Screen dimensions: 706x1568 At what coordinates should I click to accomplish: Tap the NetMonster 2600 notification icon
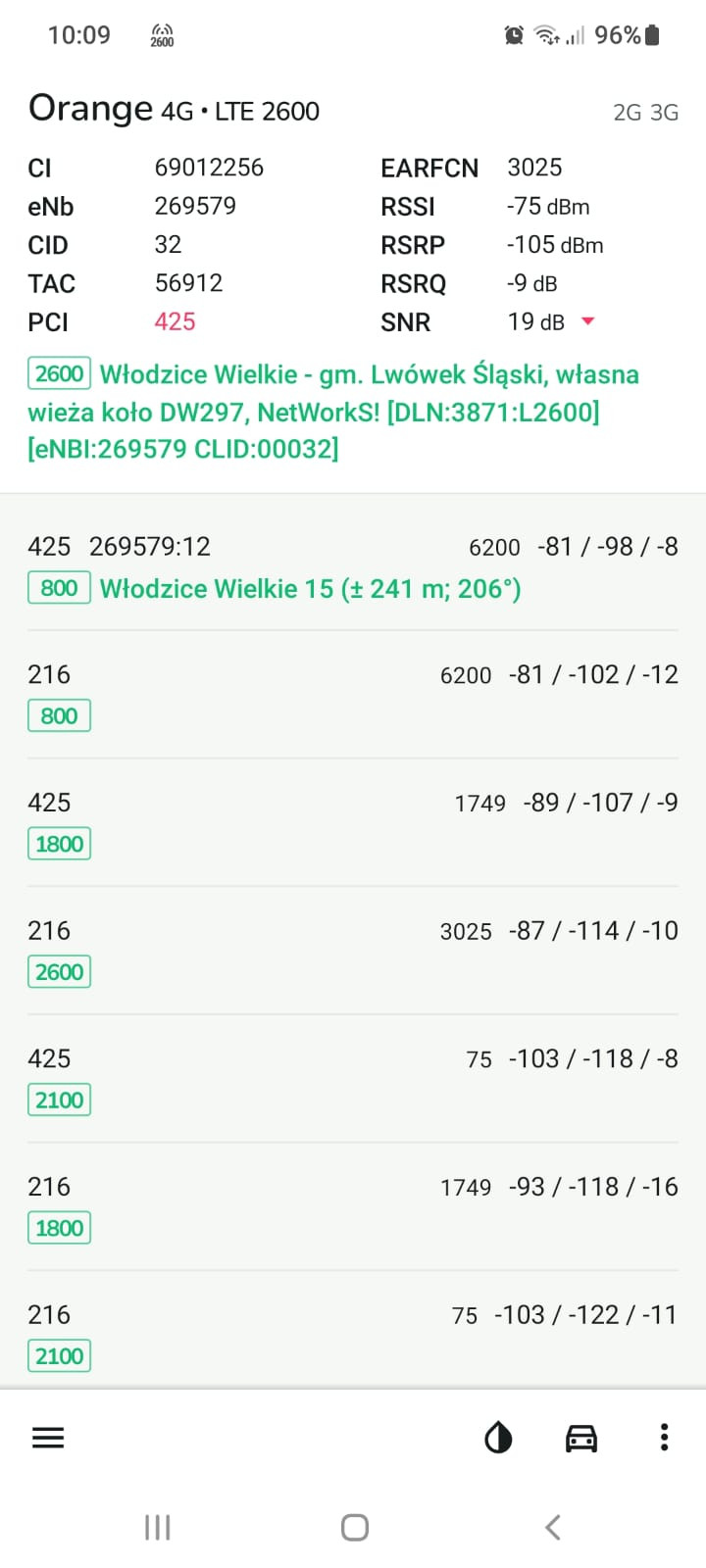click(x=162, y=35)
